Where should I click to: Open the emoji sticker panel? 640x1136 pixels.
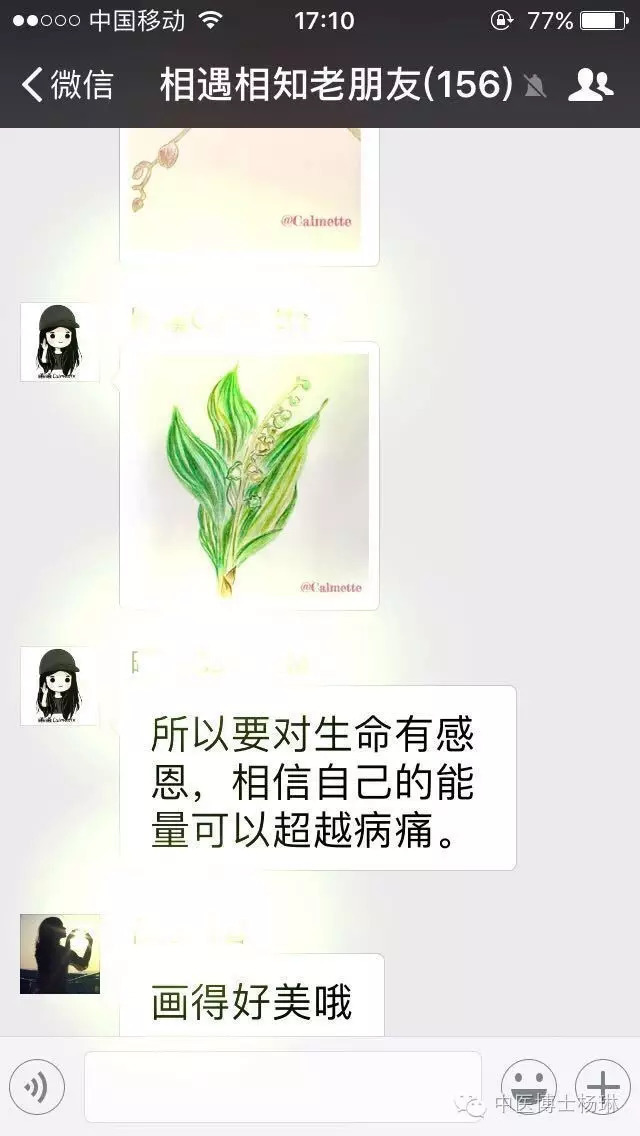tap(528, 1086)
